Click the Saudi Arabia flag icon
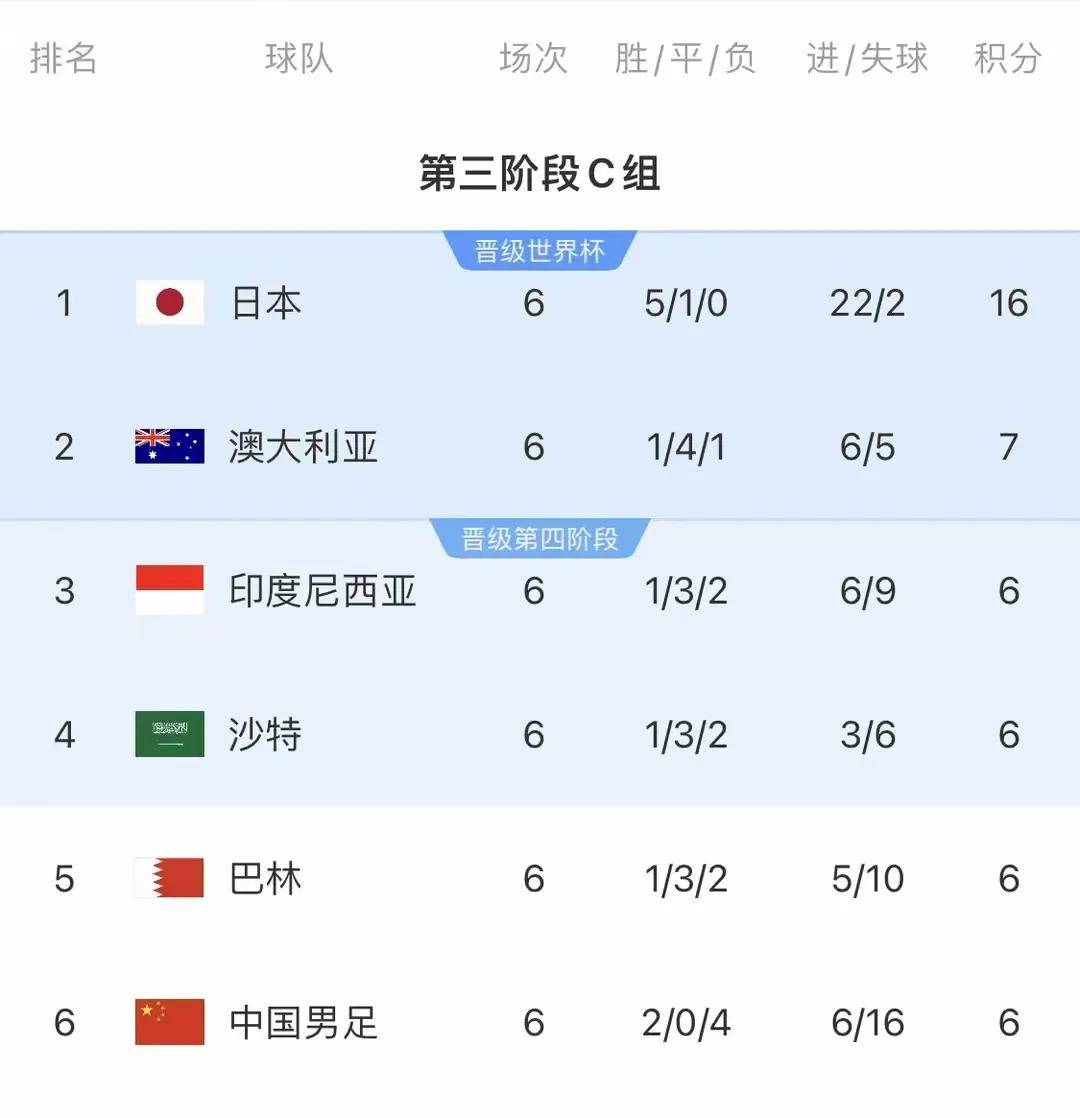Viewport: 1080px width, 1118px height. tap(168, 735)
